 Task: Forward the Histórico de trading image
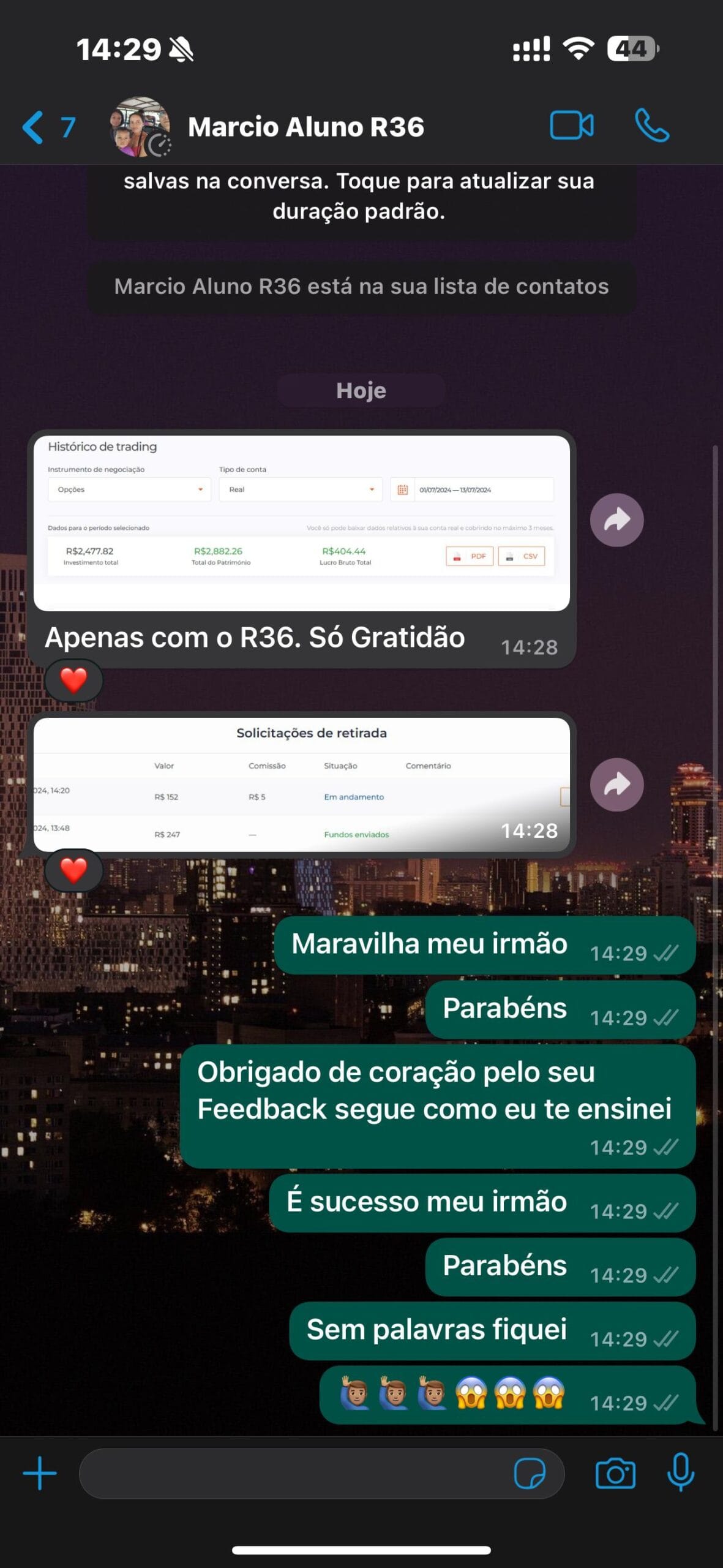click(616, 520)
